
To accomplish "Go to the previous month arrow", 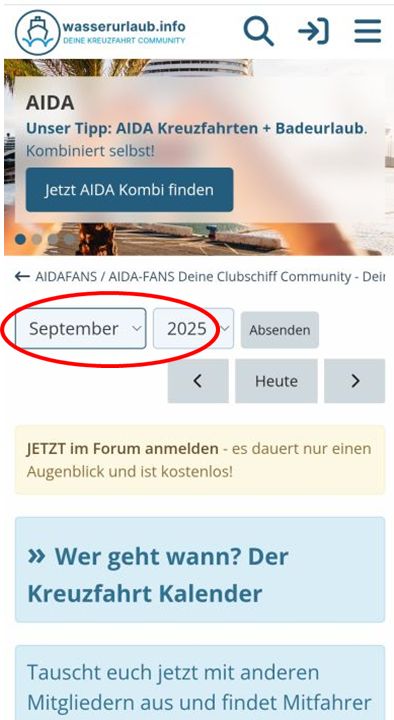I will click(198, 381).
